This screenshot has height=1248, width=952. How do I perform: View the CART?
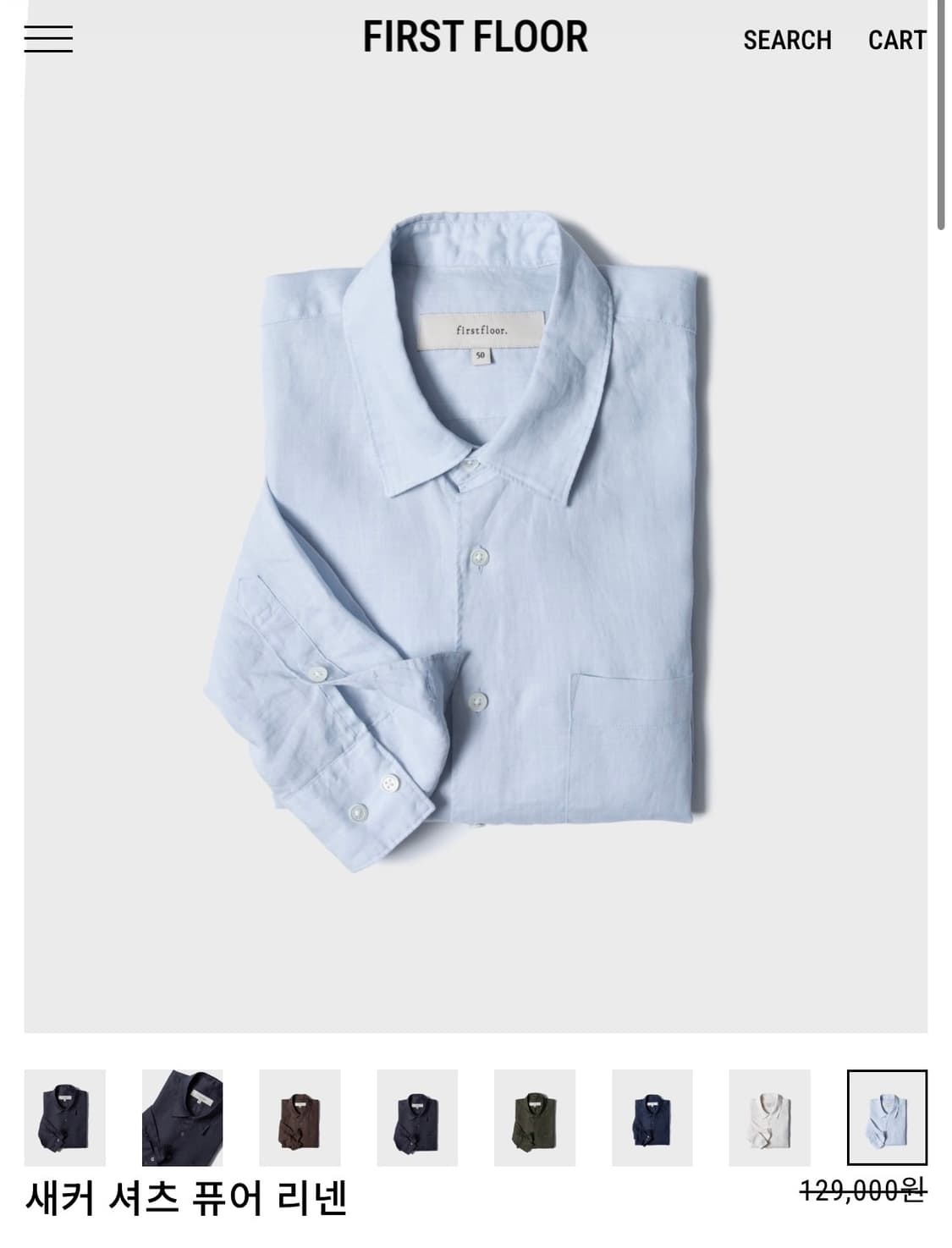(896, 40)
